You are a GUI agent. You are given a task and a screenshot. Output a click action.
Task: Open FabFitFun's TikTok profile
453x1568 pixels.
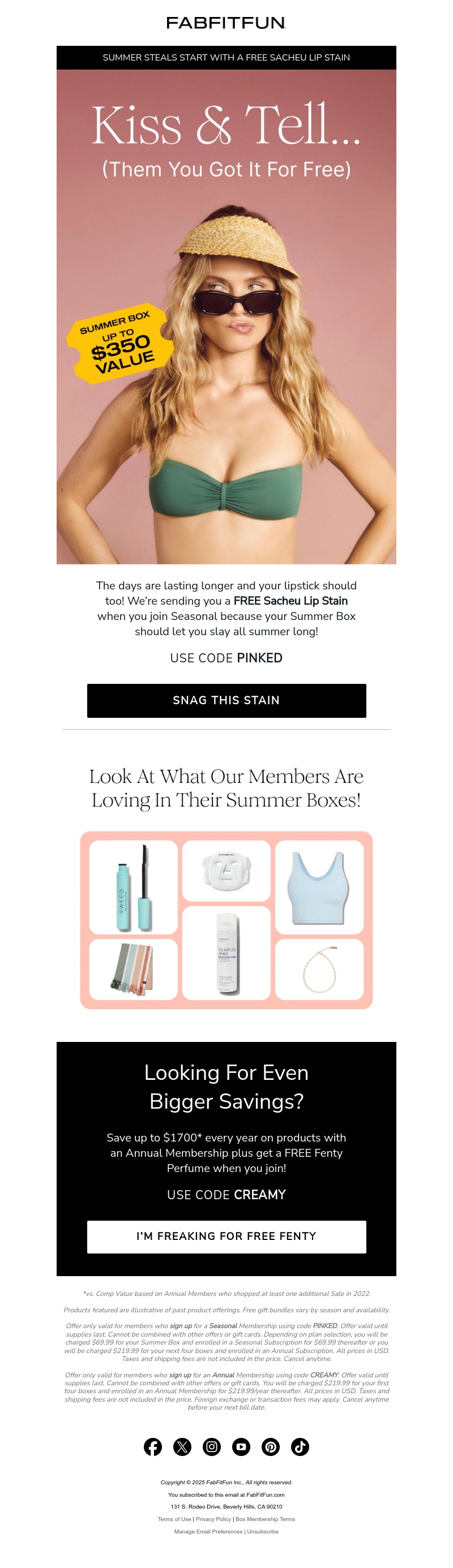pyautogui.click(x=300, y=1446)
